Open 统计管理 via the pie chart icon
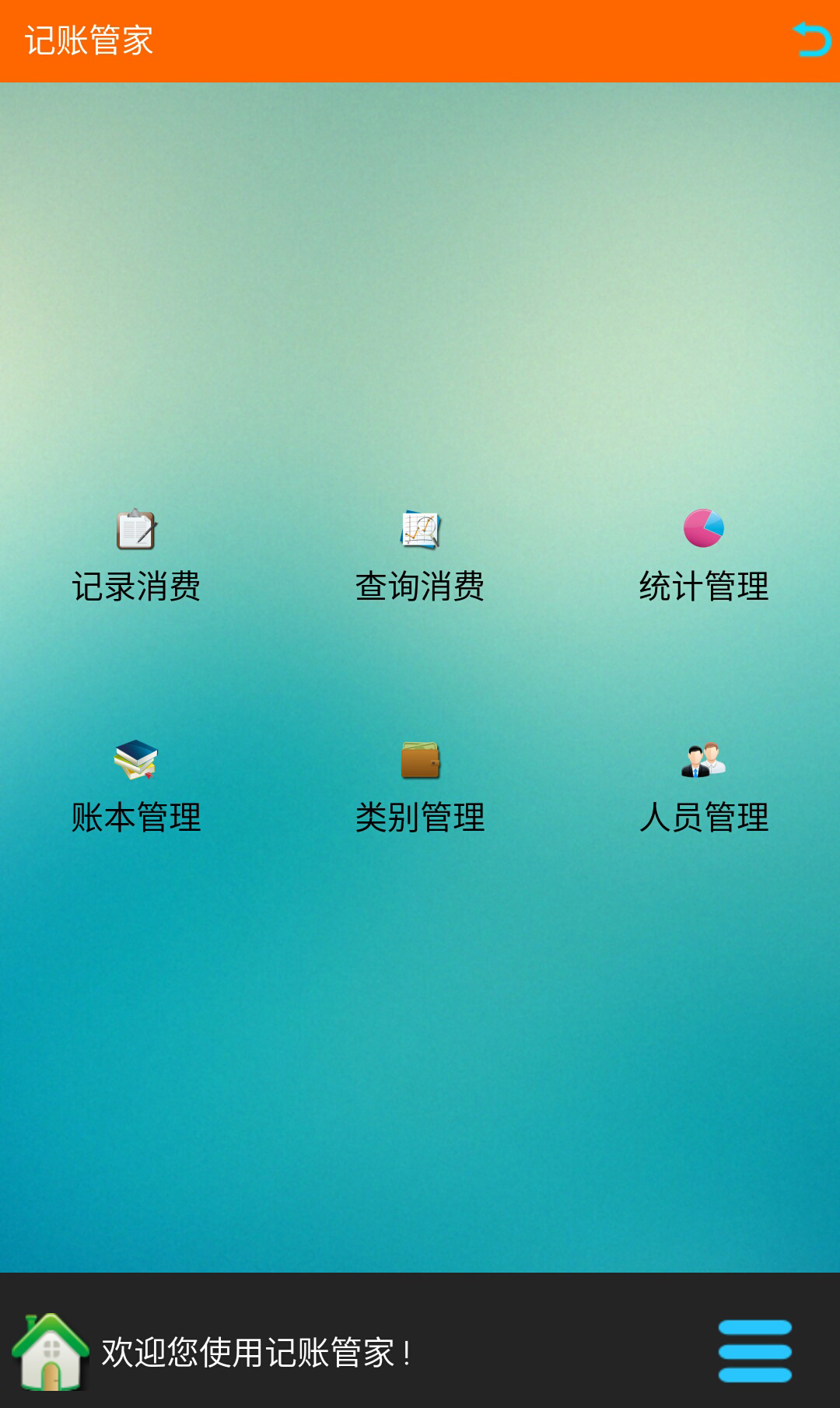Viewport: 840px width, 1408px height. coord(702,529)
